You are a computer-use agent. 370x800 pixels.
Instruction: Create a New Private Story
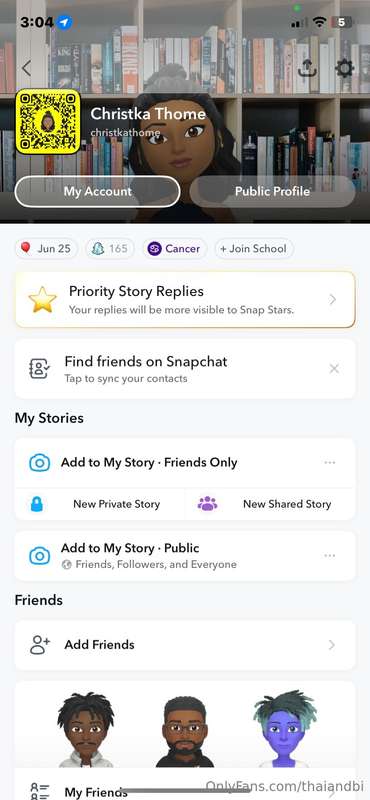coord(100,504)
